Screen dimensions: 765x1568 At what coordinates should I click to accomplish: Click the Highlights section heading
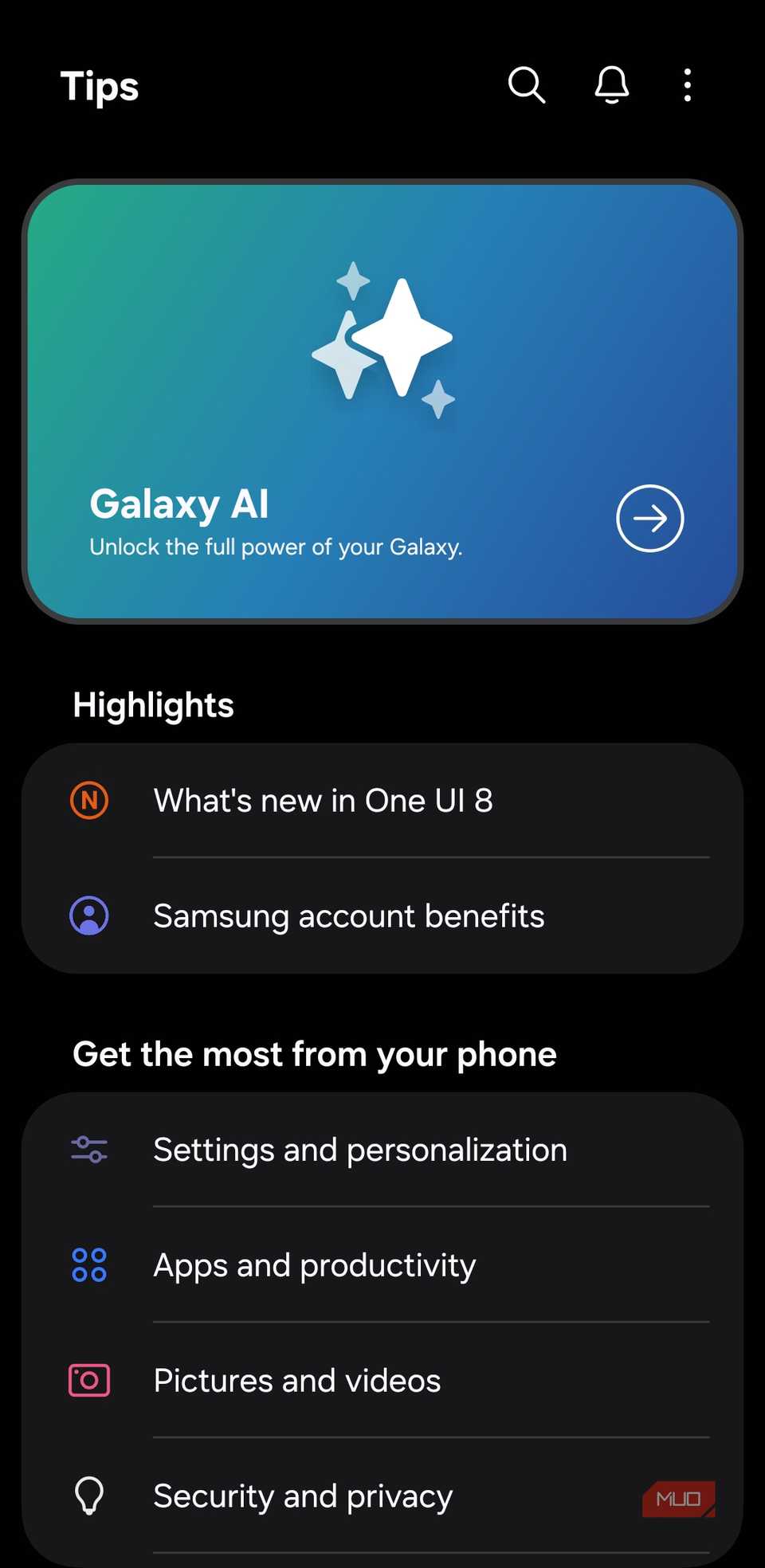coord(152,704)
